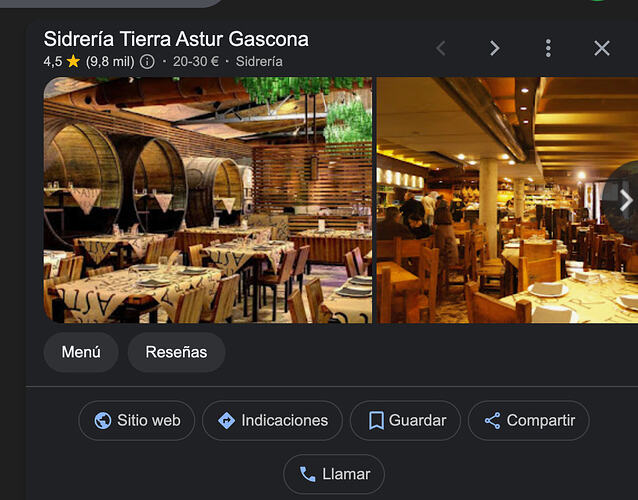Open the Menú chip
Screen dimensions: 638x500
[81, 352]
